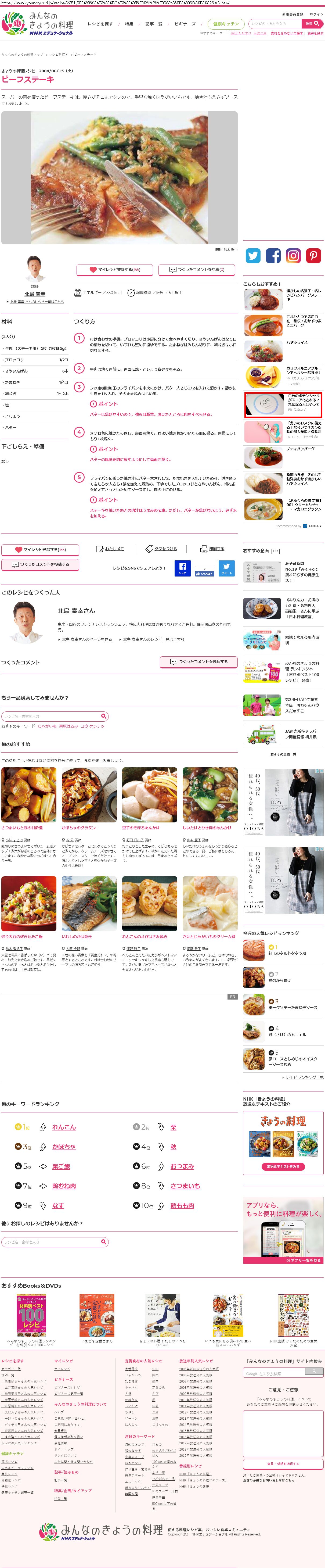Select the れんこん keyword ranking link
This screenshot has width=325, height=1568.
[64, 1127]
